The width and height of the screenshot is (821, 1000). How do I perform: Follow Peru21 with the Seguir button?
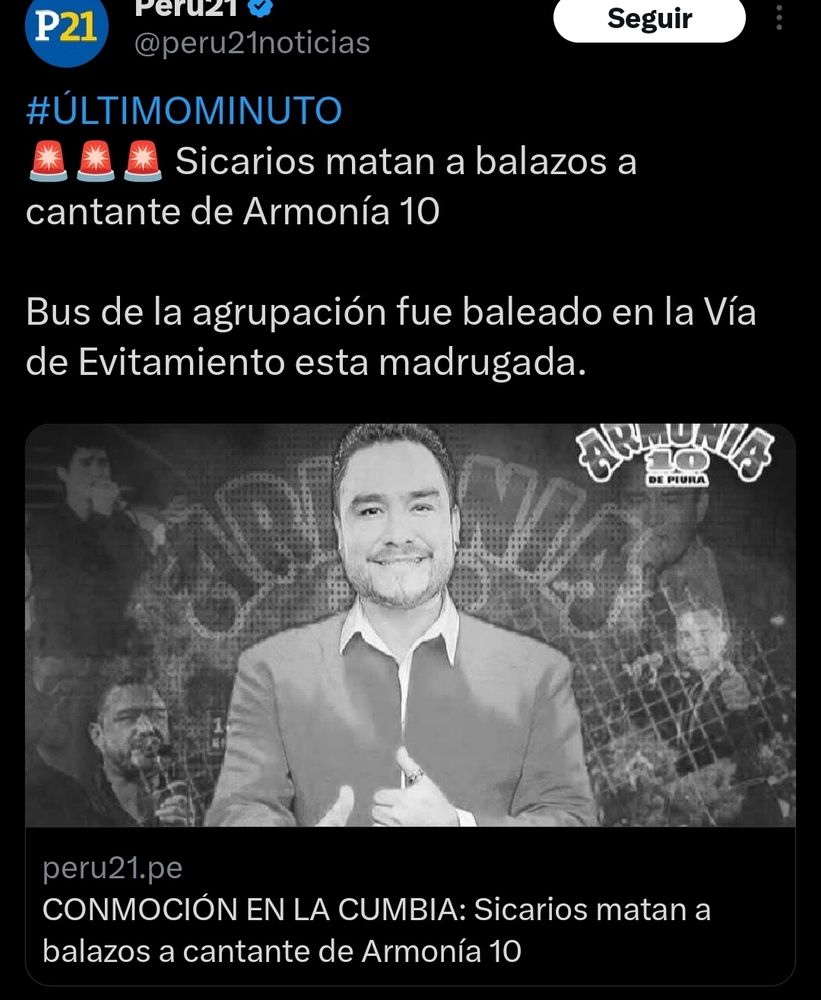coord(649,20)
